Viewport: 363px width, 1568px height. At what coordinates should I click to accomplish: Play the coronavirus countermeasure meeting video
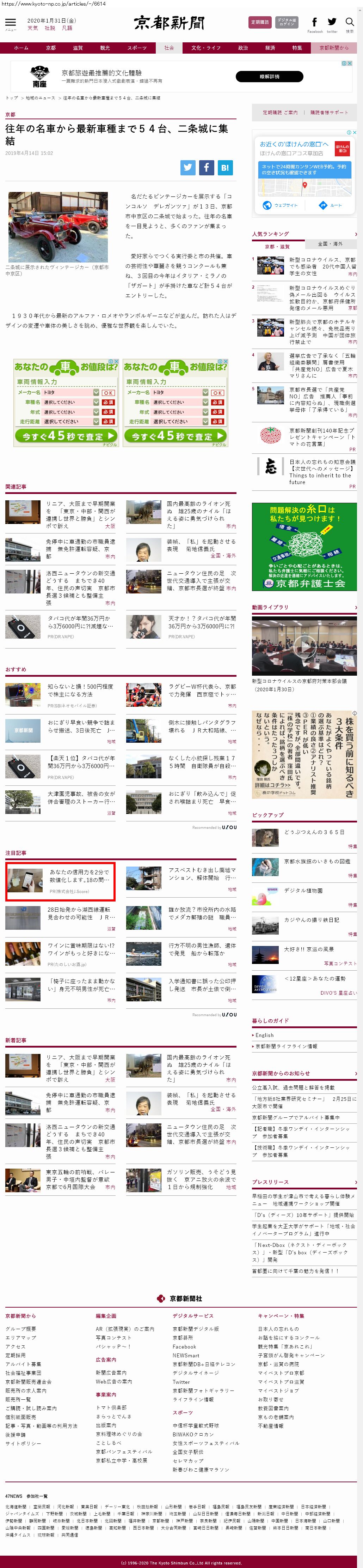[x=304, y=645]
